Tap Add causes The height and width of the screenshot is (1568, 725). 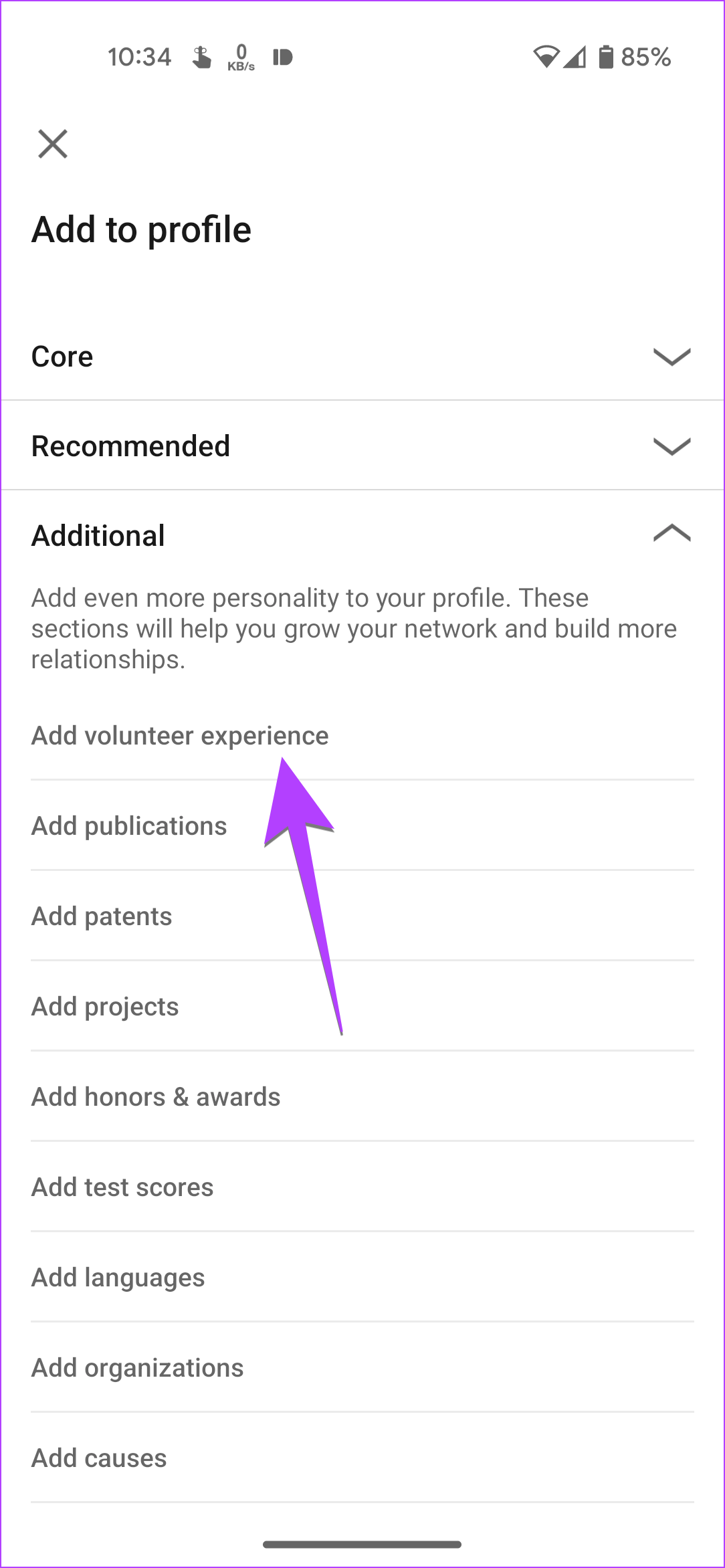tap(362, 1458)
